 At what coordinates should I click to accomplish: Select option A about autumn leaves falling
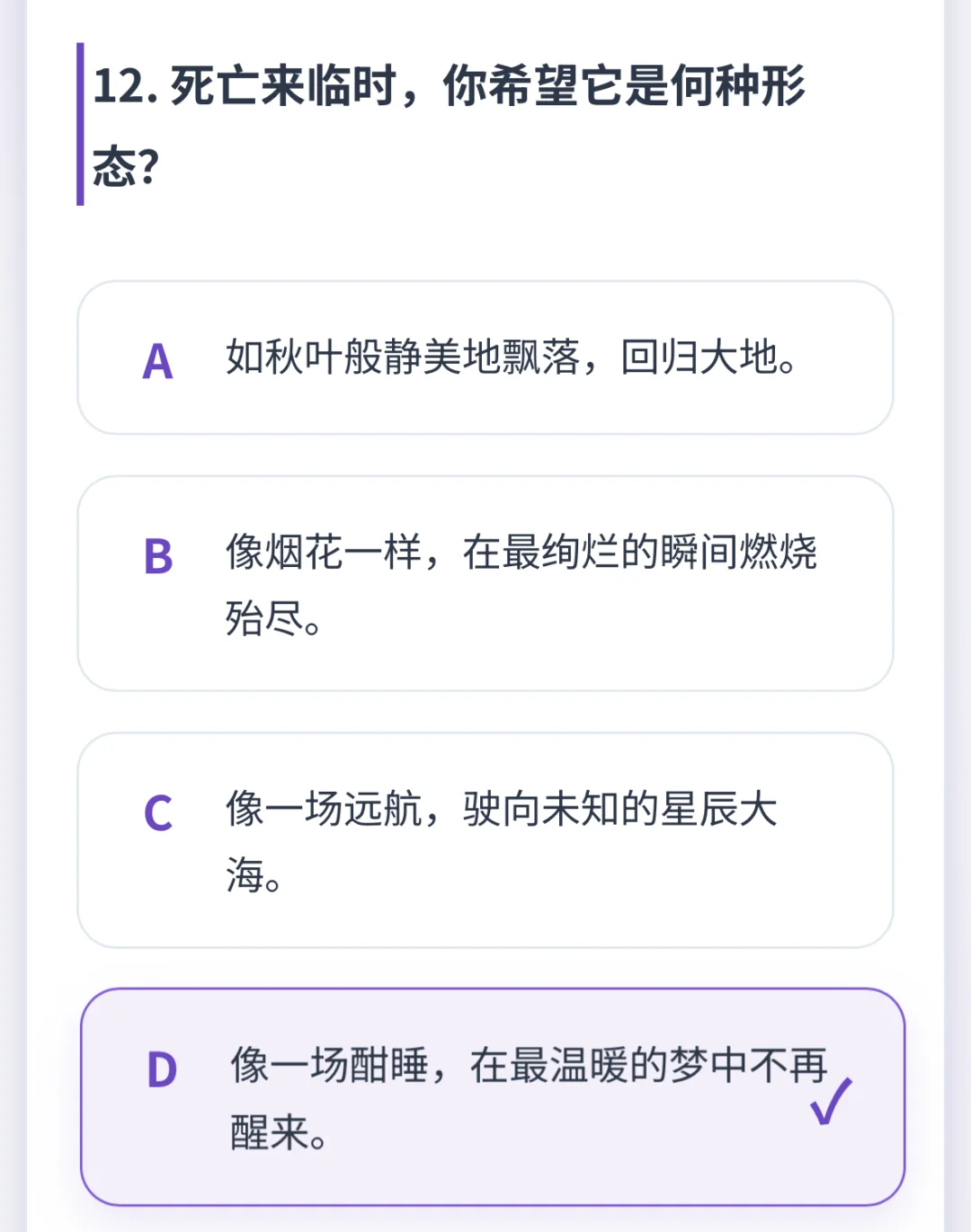coord(485,358)
